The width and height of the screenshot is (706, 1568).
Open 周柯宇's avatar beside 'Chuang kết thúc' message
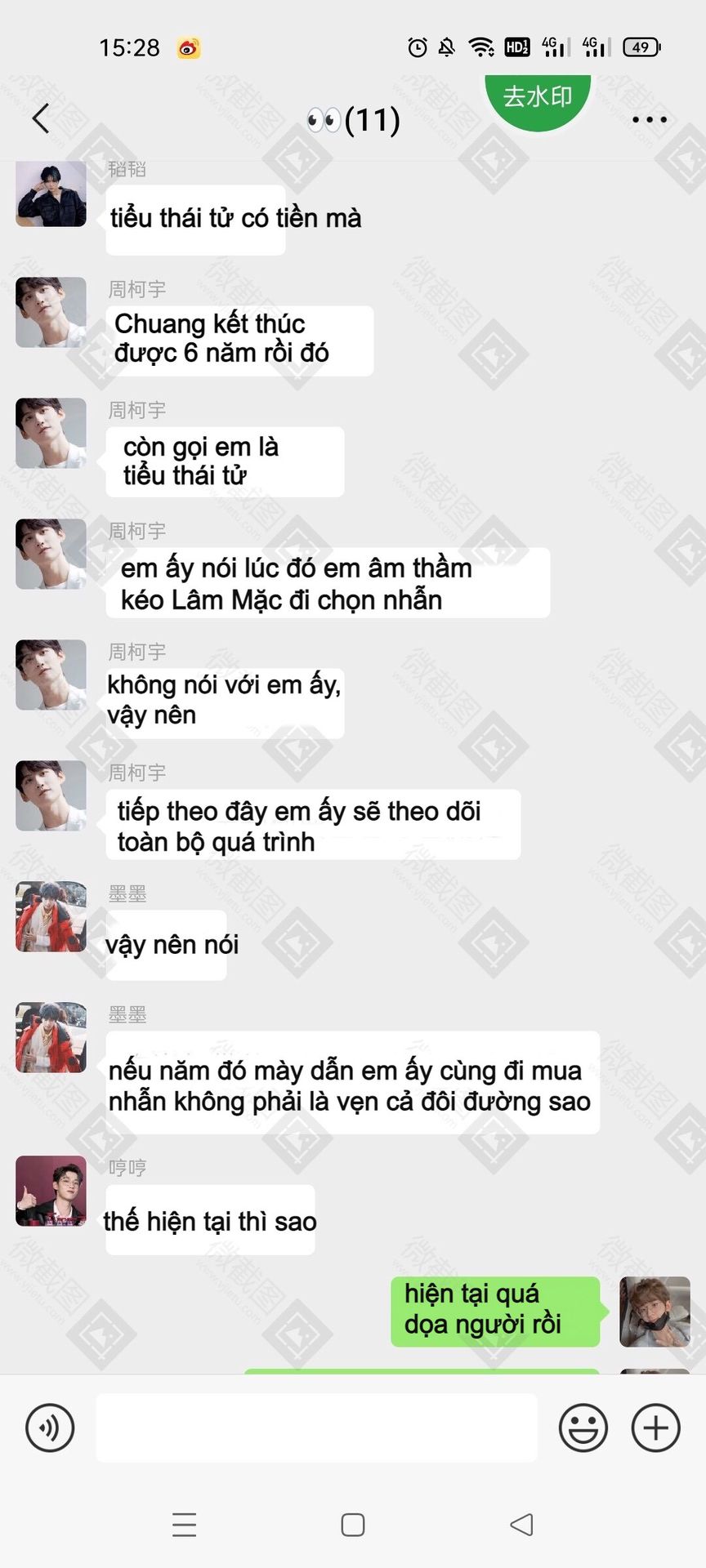coord(51,312)
